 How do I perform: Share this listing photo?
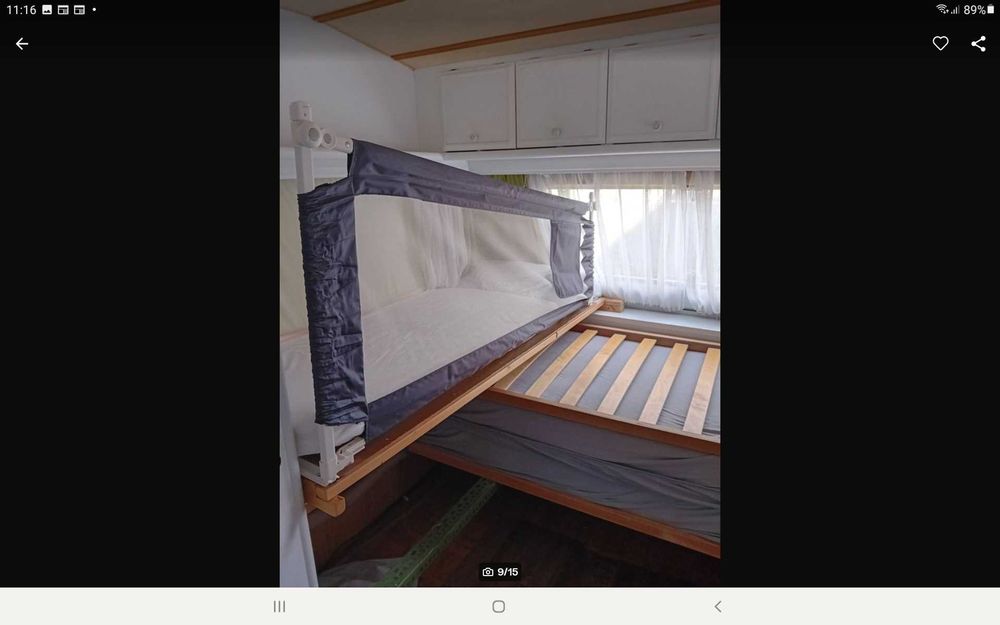(x=978, y=44)
